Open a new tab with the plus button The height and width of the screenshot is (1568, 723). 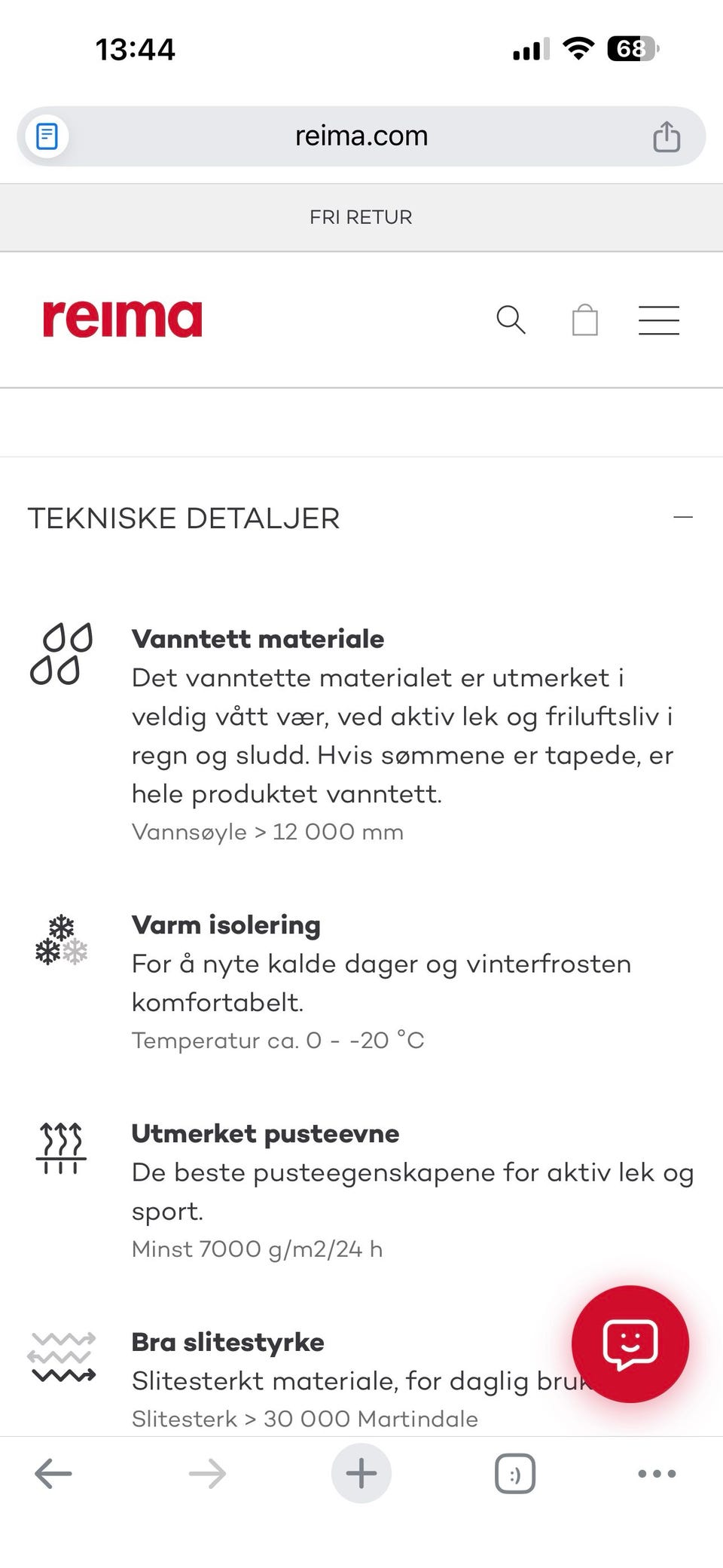coord(361,1473)
